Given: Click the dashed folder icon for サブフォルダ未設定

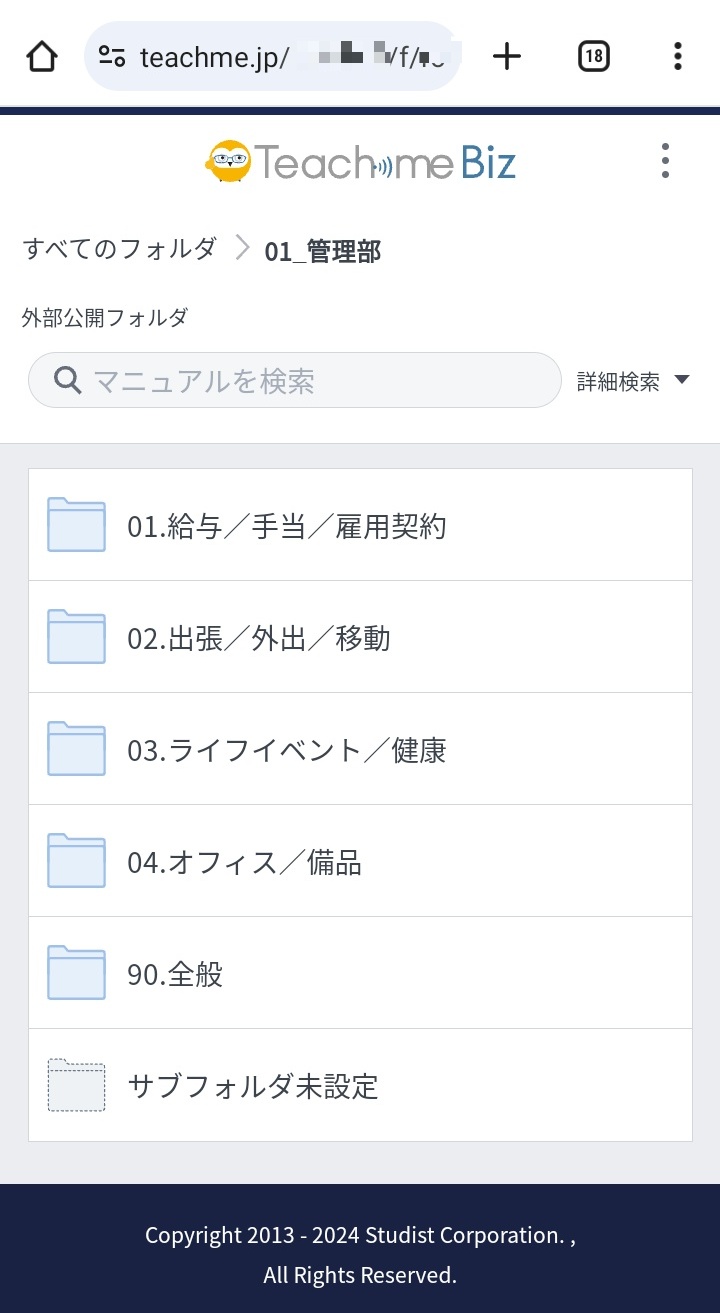Looking at the screenshot, I should [x=75, y=1084].
